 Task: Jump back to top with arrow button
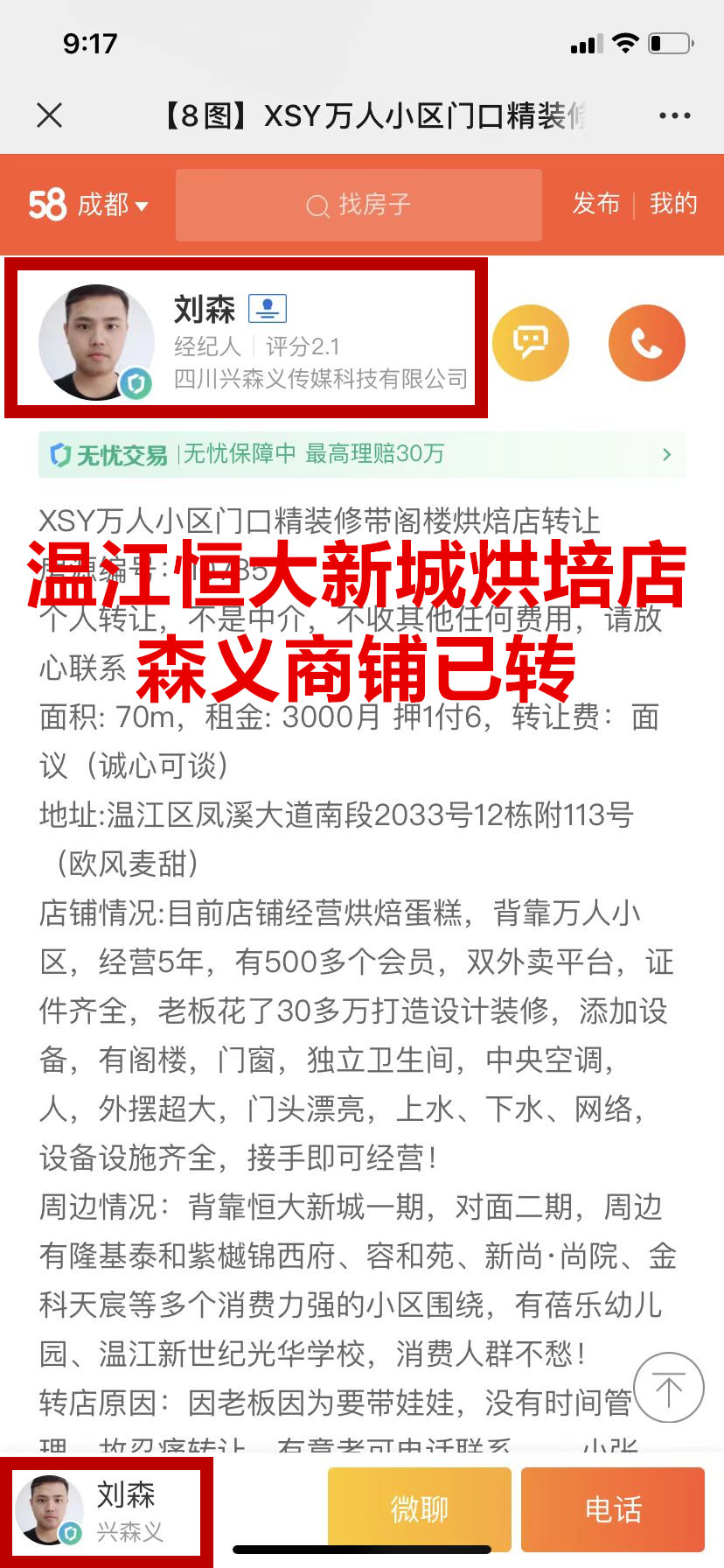[x=669, y=1388]
